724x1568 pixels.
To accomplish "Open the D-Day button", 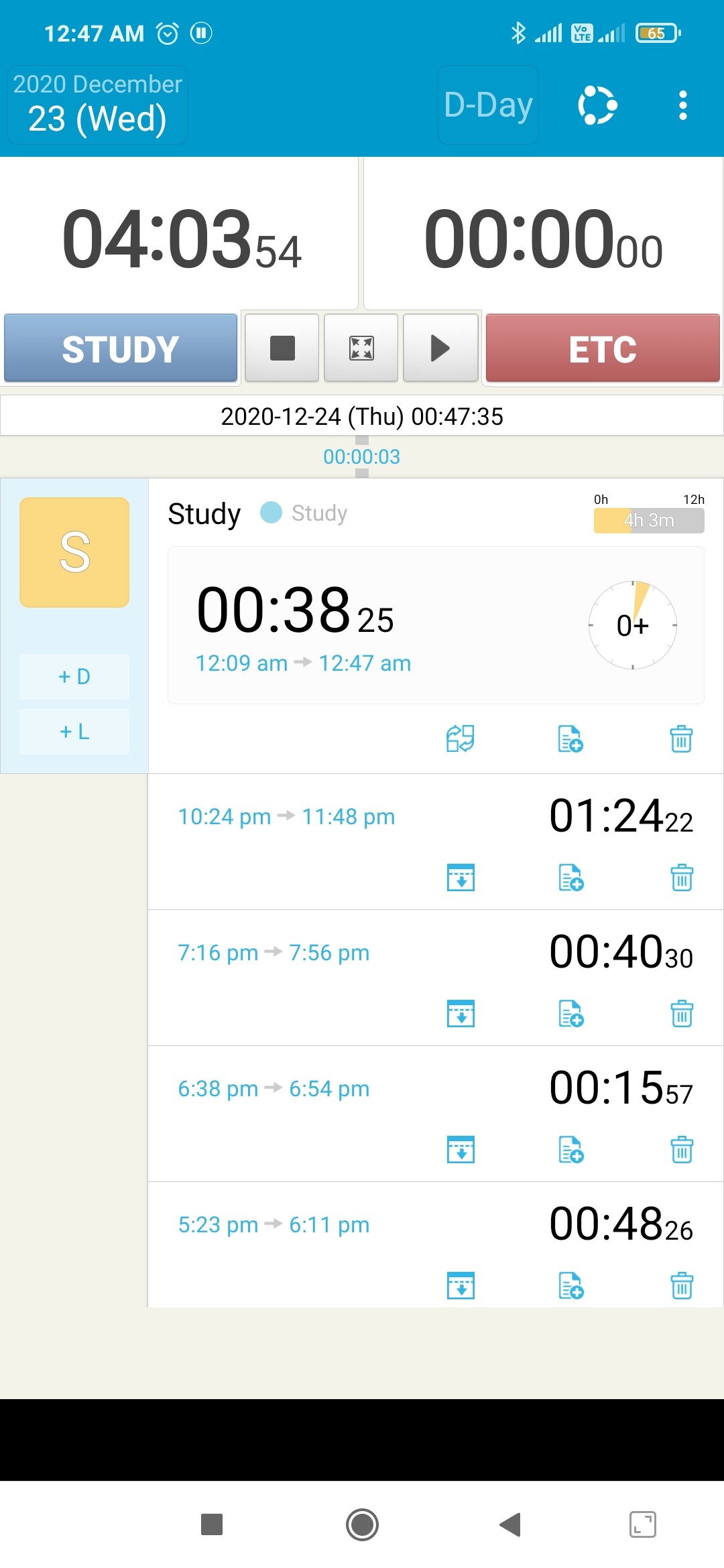I will pyautogui.click(x=488, y=105).
